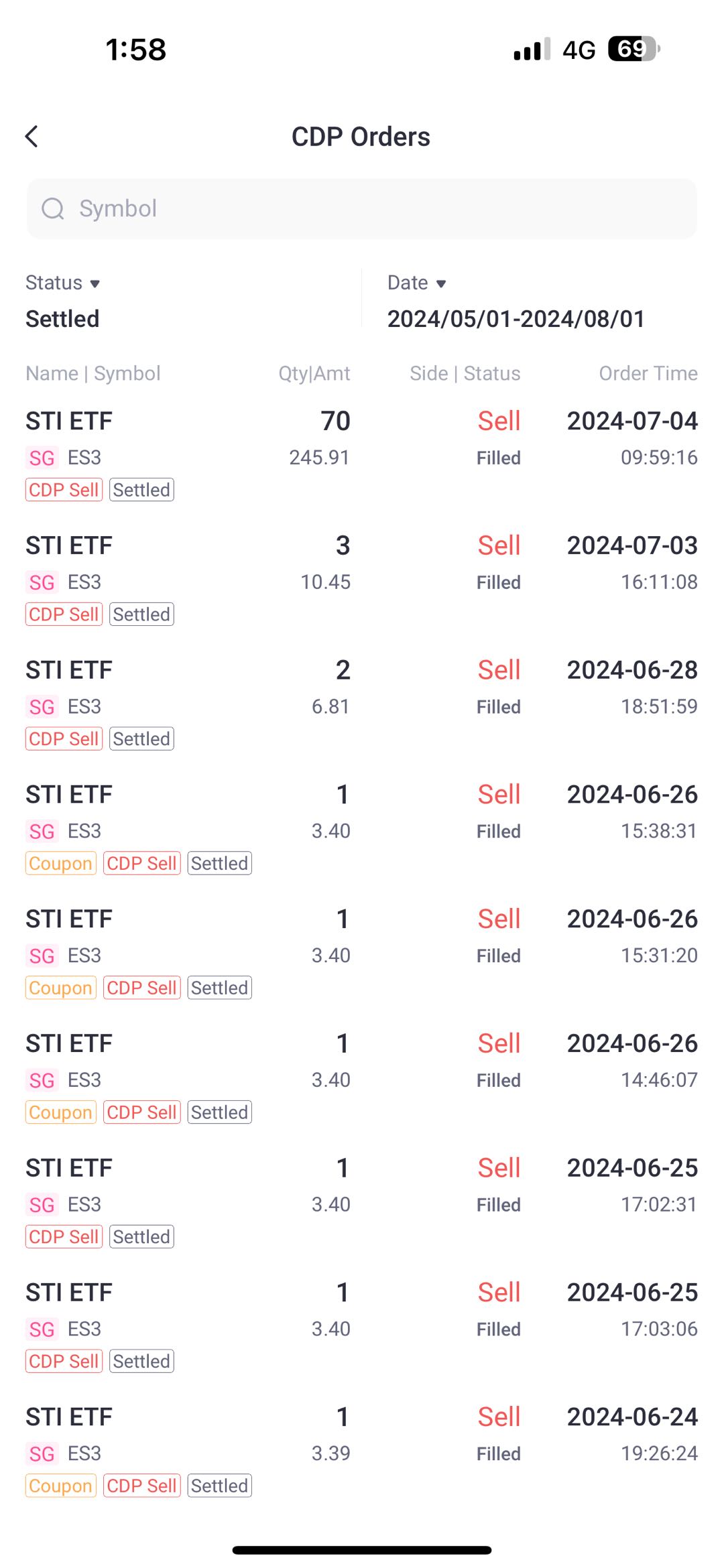
Task: View the 2024-06-24 order for 3.39
Action: pyautogui.click(x=362, y=1451)
